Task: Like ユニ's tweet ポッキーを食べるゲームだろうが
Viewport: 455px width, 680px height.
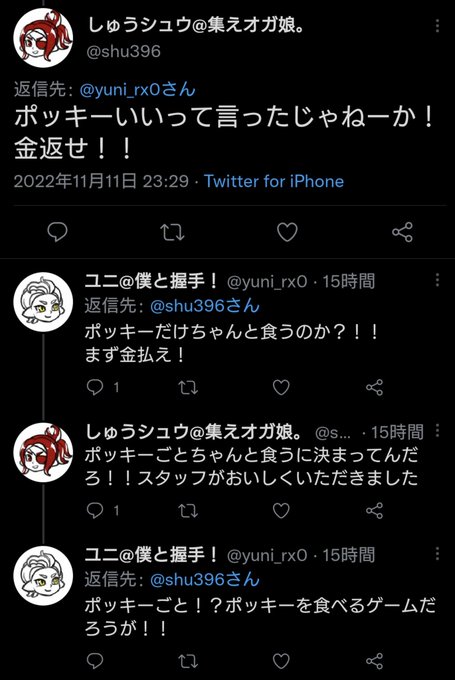Action: [x=281, y=661]
